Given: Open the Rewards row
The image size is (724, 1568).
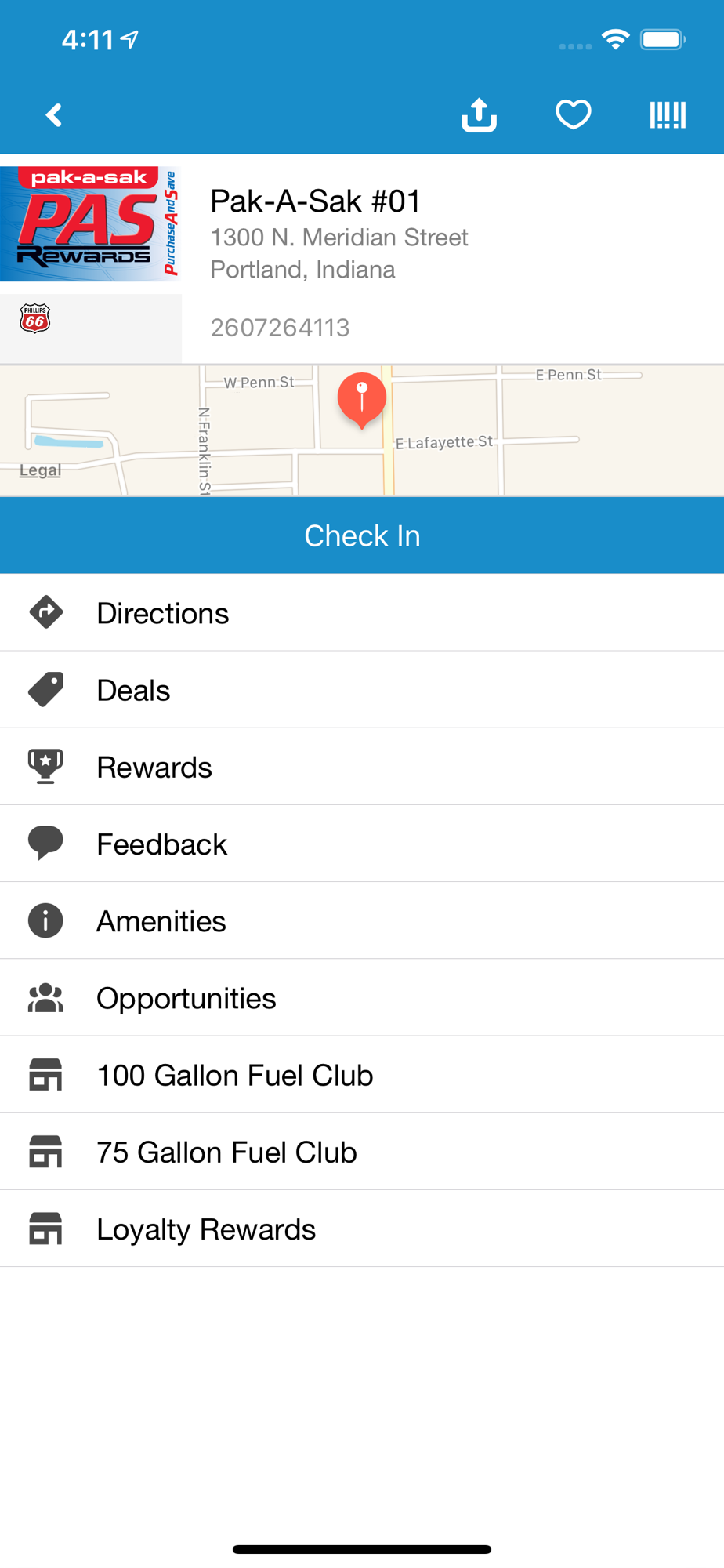Looking at the screenshot, I should pyautogui.click(x=362, y=767).
